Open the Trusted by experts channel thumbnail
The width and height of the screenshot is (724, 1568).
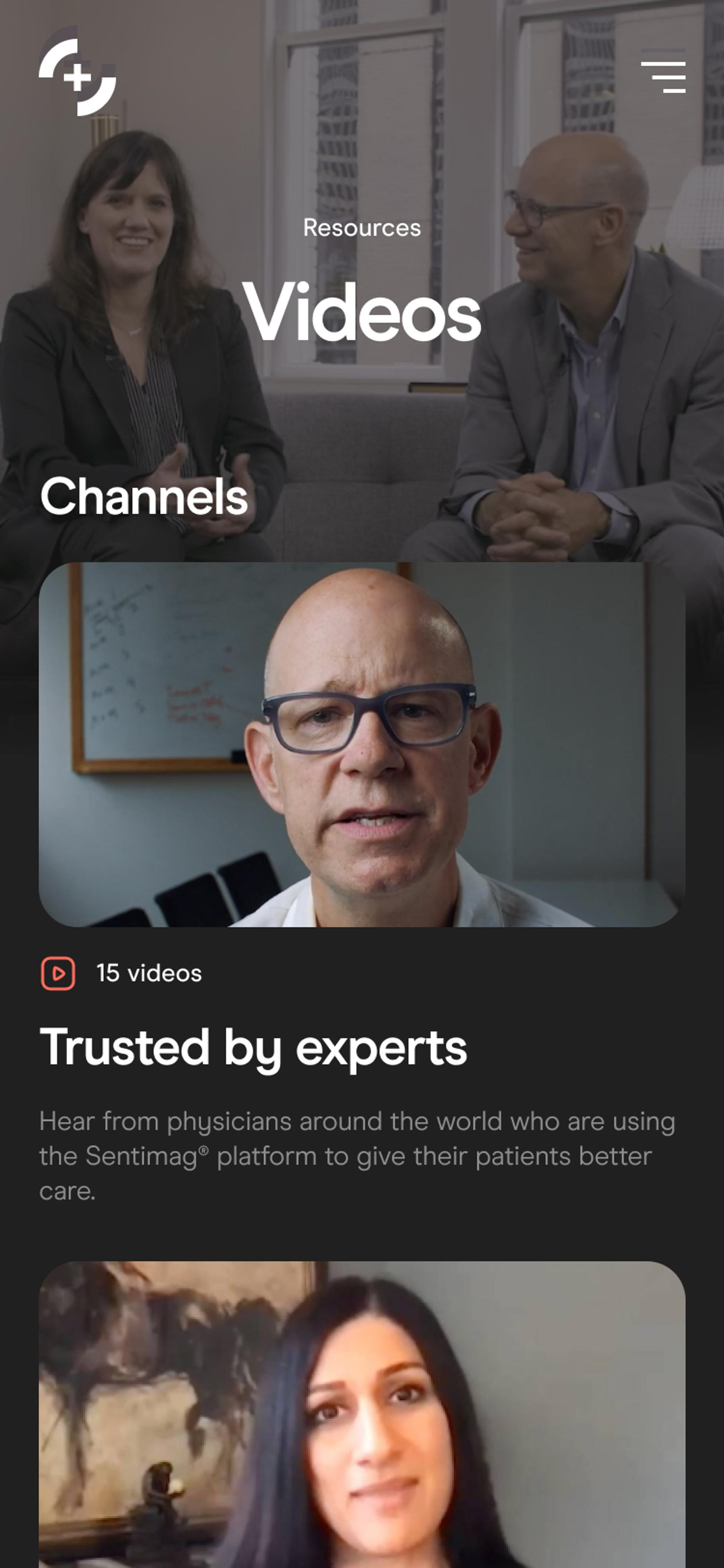(x=362, y=744)
